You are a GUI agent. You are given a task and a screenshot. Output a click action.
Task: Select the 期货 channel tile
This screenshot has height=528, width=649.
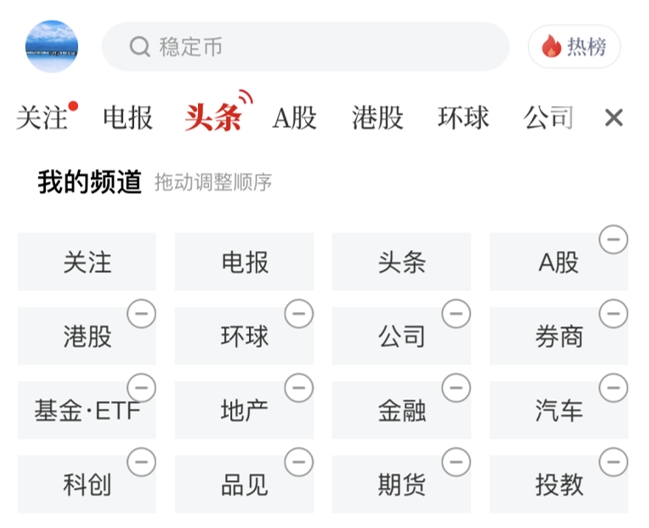coord(401,485)
